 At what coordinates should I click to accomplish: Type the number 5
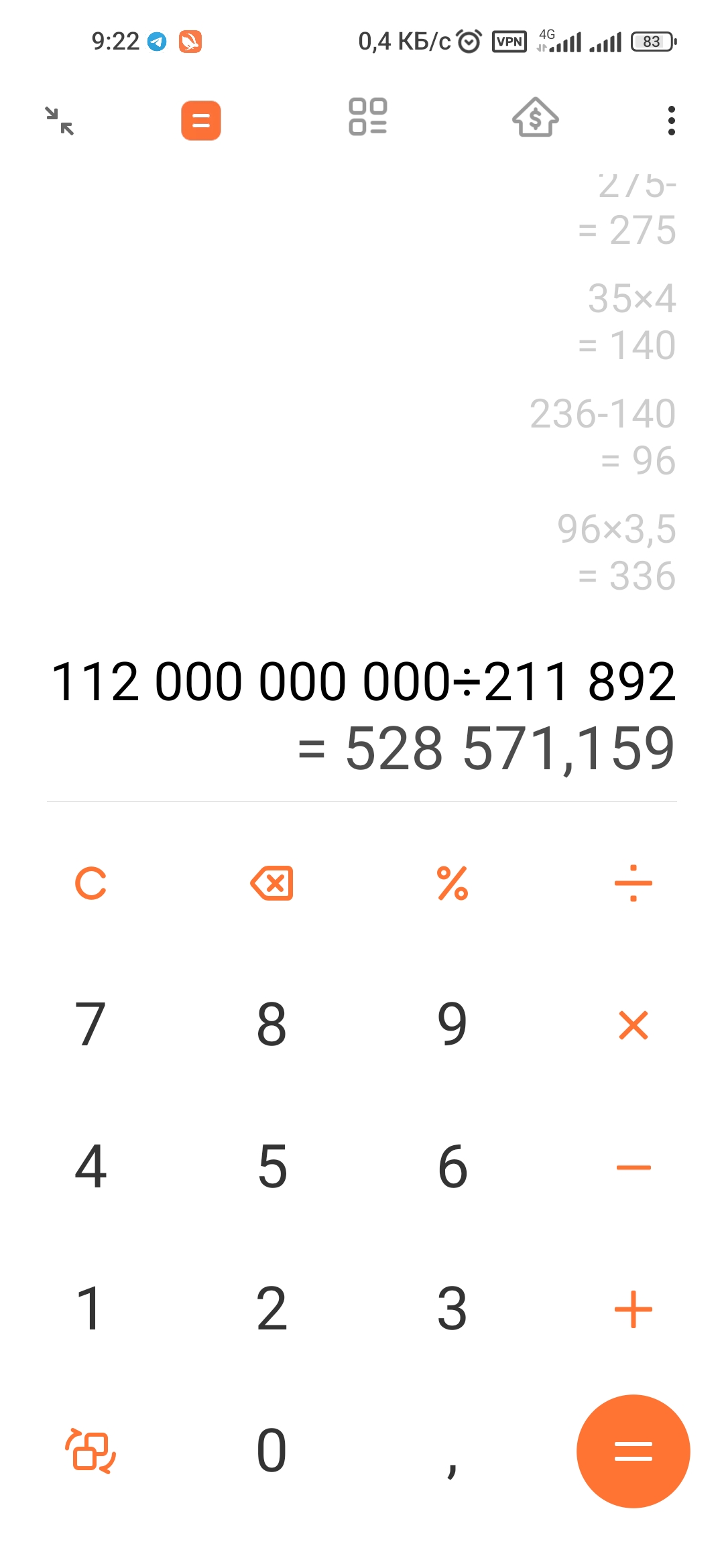tap(271, 1167)
